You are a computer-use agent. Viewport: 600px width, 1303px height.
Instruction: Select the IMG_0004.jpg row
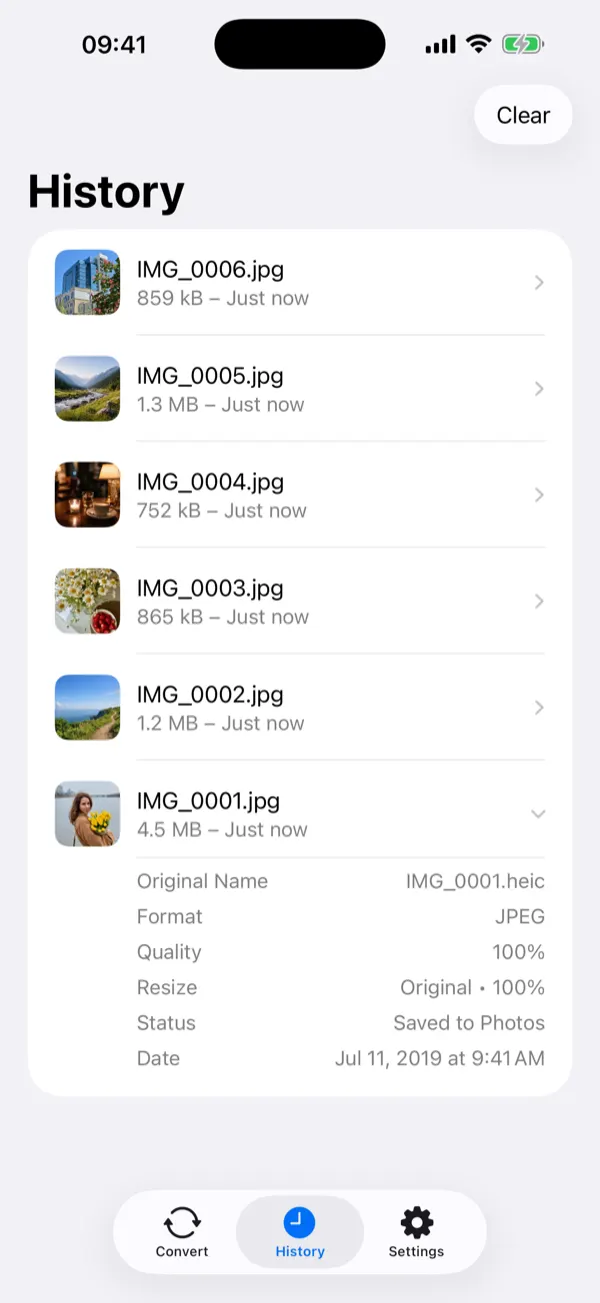click(x=300, y=494)
